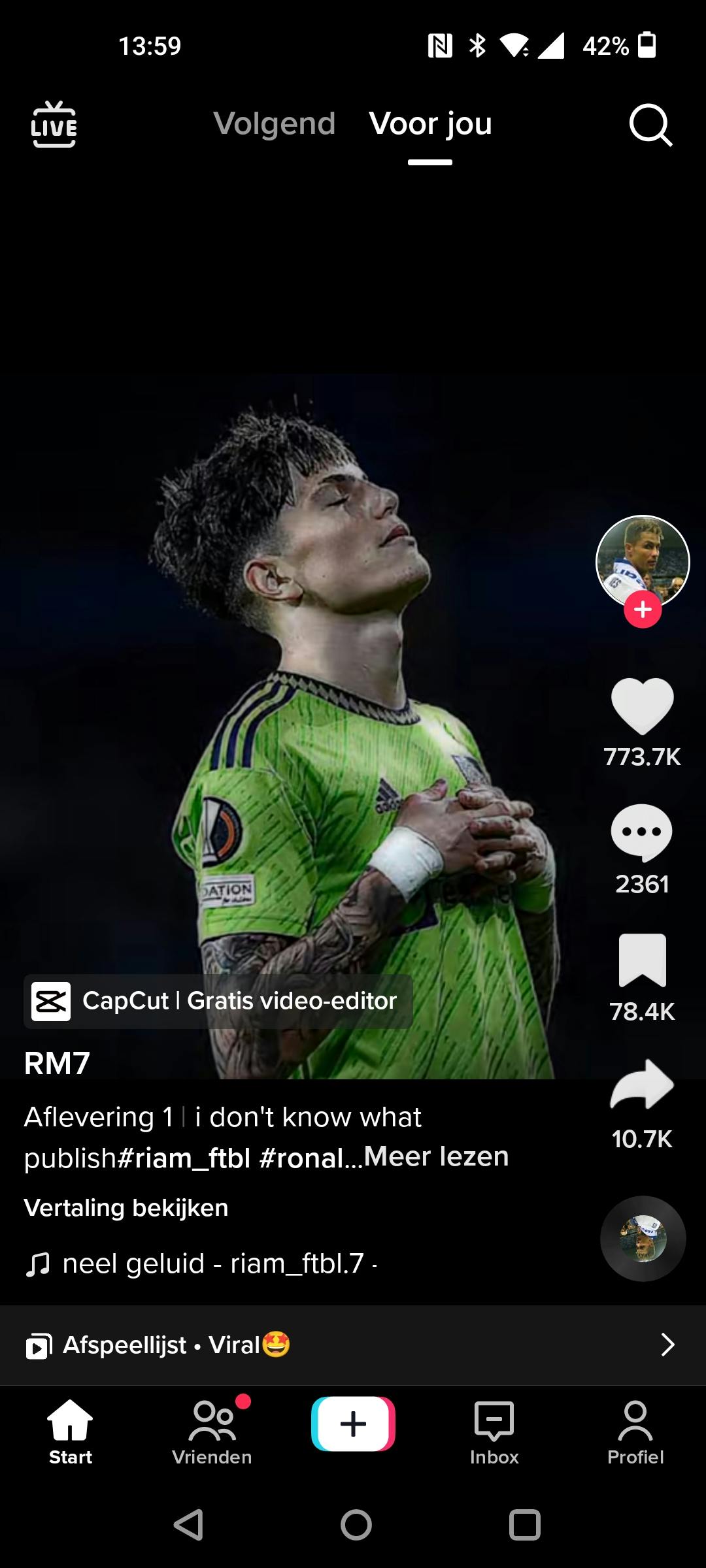Open the spinning sound disc
Screen dimensions: 706x1568
(x=643, y=1238)
